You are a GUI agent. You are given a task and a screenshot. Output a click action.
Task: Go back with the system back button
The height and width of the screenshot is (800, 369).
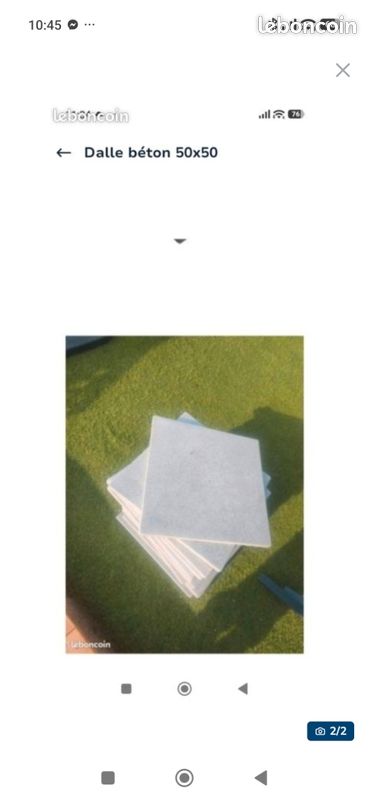[x=261, y=778]
